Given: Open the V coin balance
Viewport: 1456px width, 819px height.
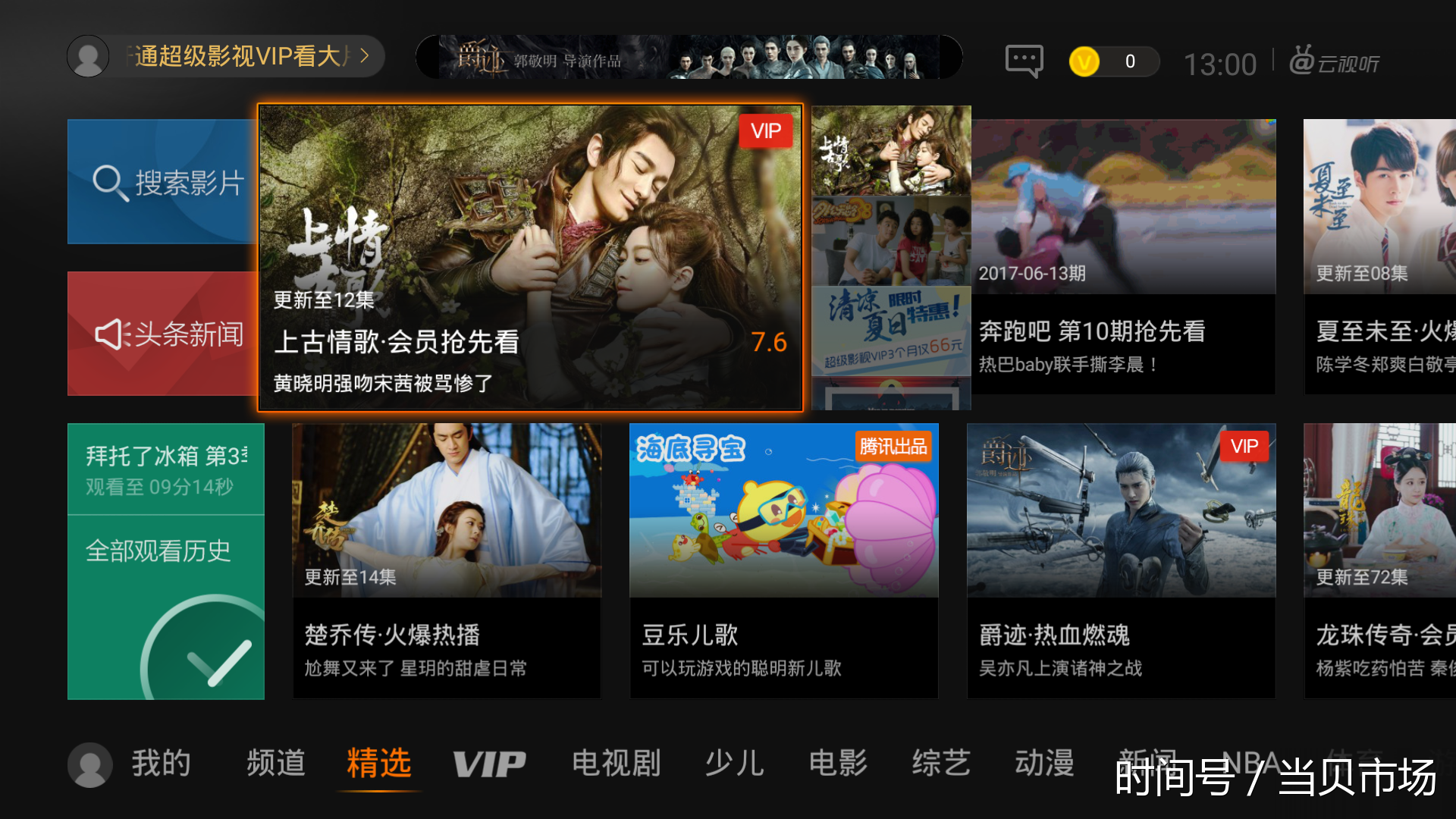Looking at the screenshot, I should click(1113, 61).
